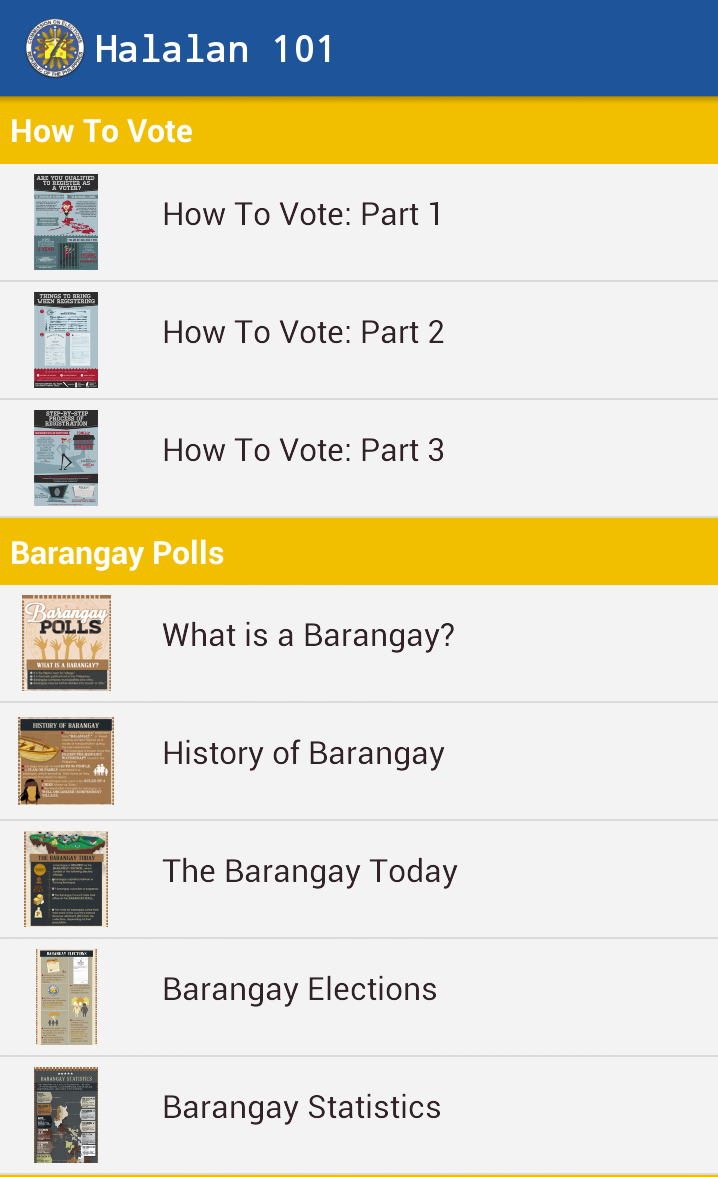This screenshot has height=1177, width=718.
Task: Open The Barangay Today infographic
Action: point(309,873)
